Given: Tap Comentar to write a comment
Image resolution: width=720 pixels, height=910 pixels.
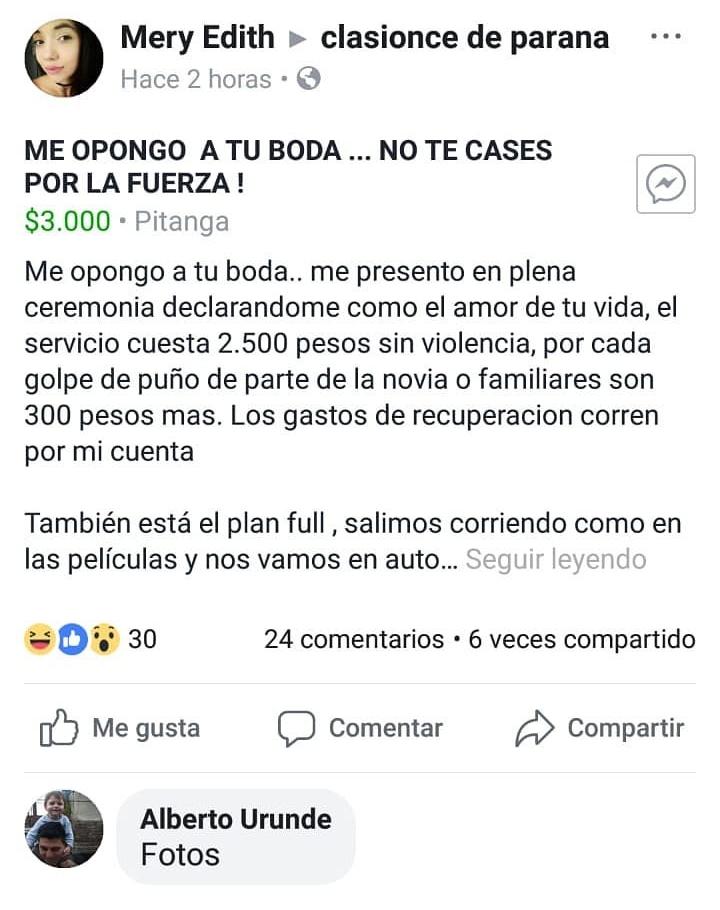Looking at the screenshot, I should [360, 728].
